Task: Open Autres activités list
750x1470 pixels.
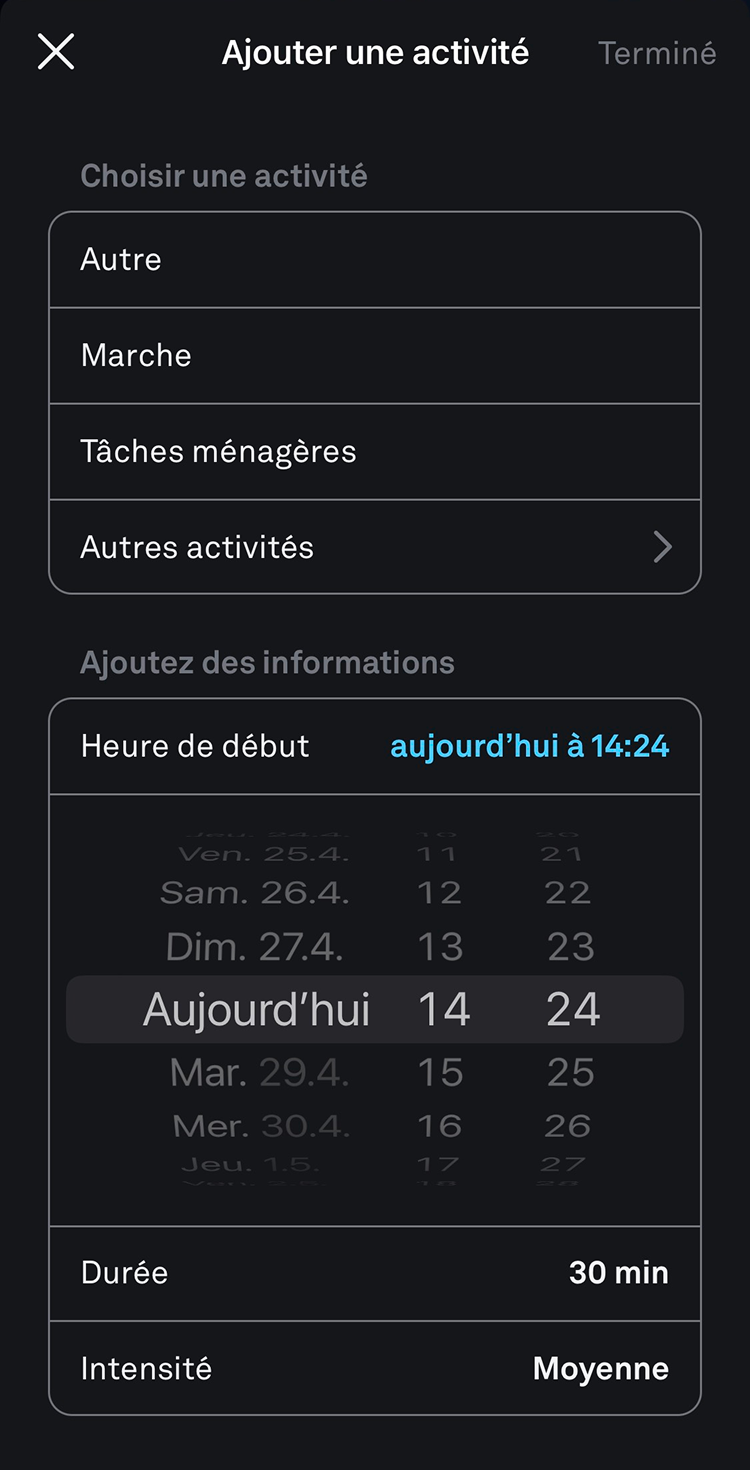Action: click(374, 548)
